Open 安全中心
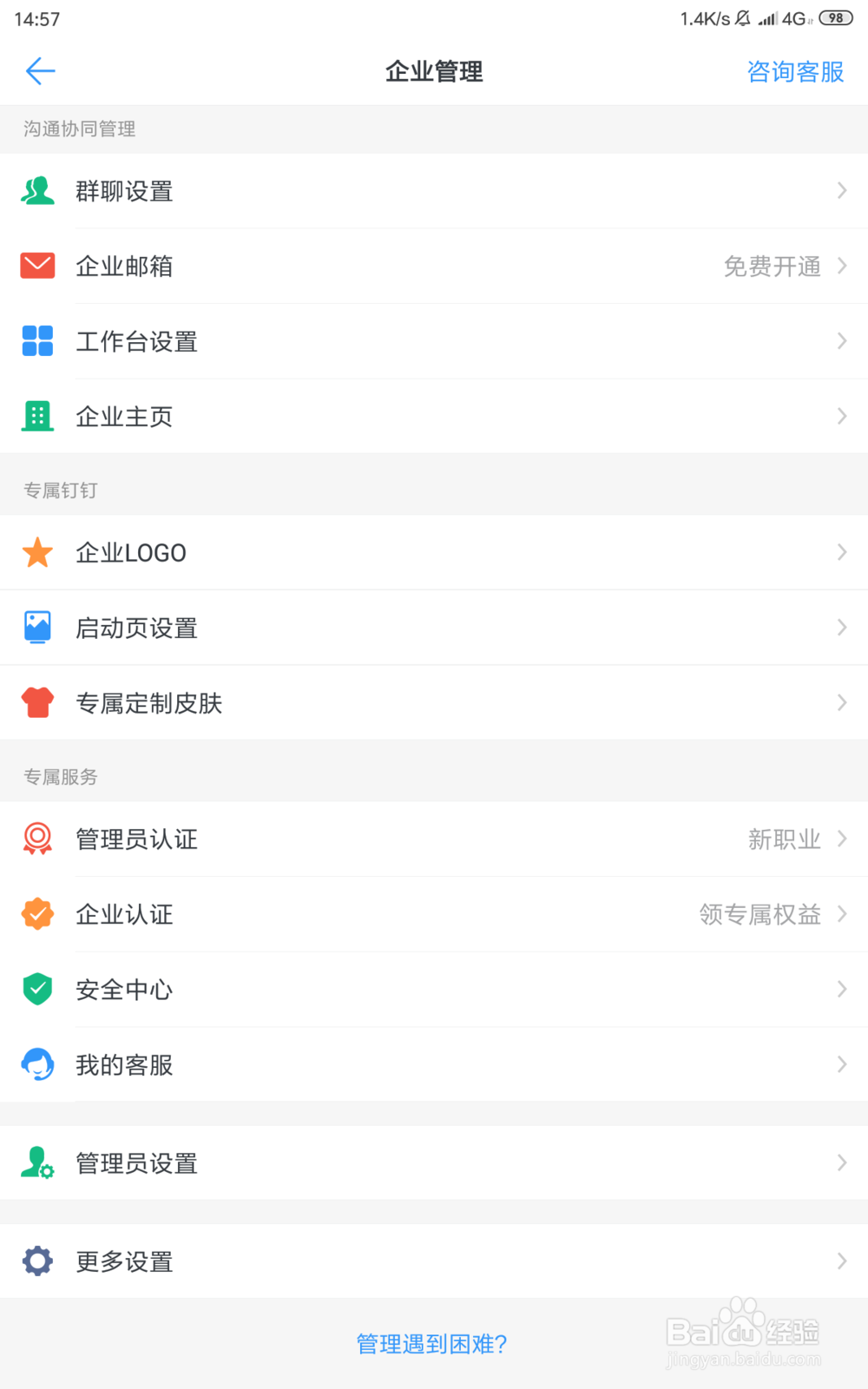Viewport: 868px width, 1389px height. coord(434,989)
